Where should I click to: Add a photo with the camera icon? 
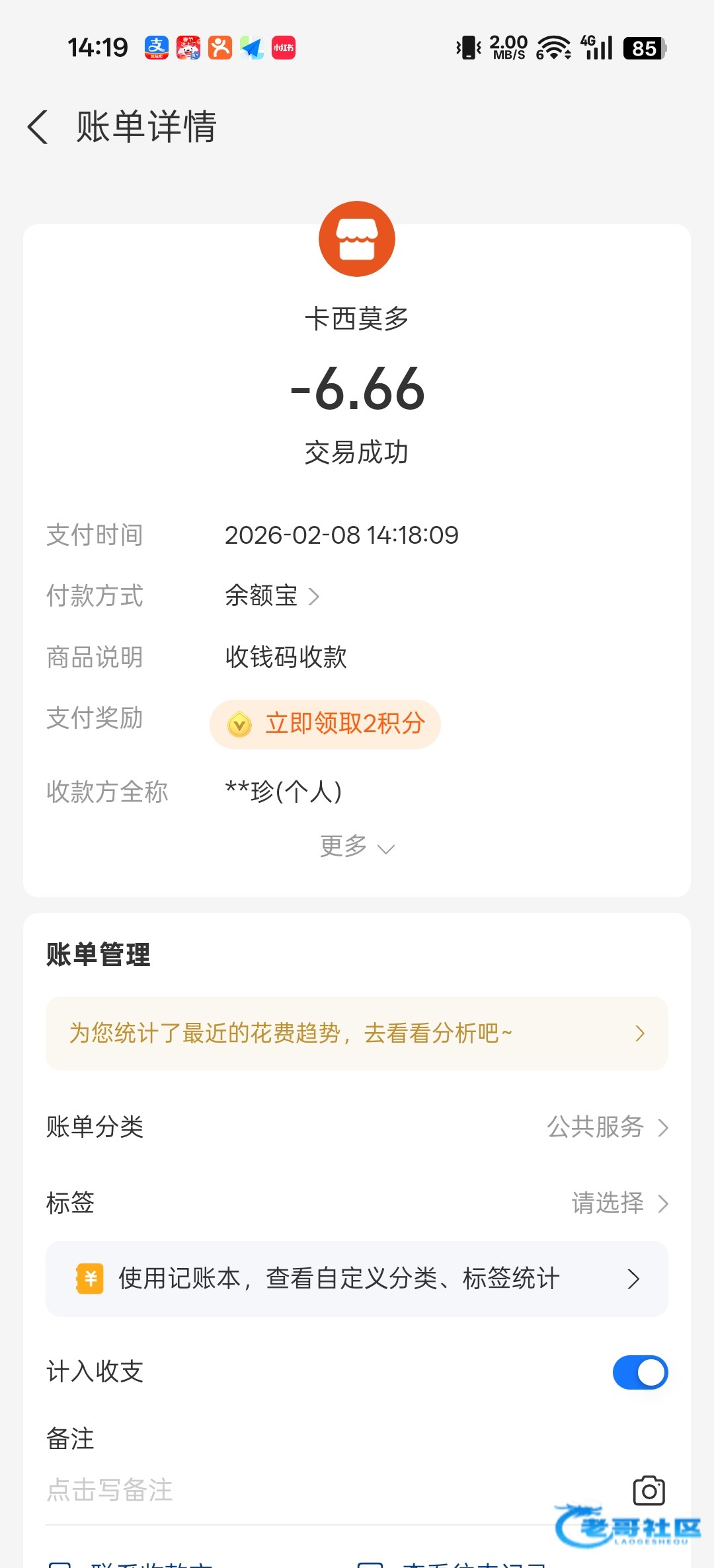tap(649, 1491)
